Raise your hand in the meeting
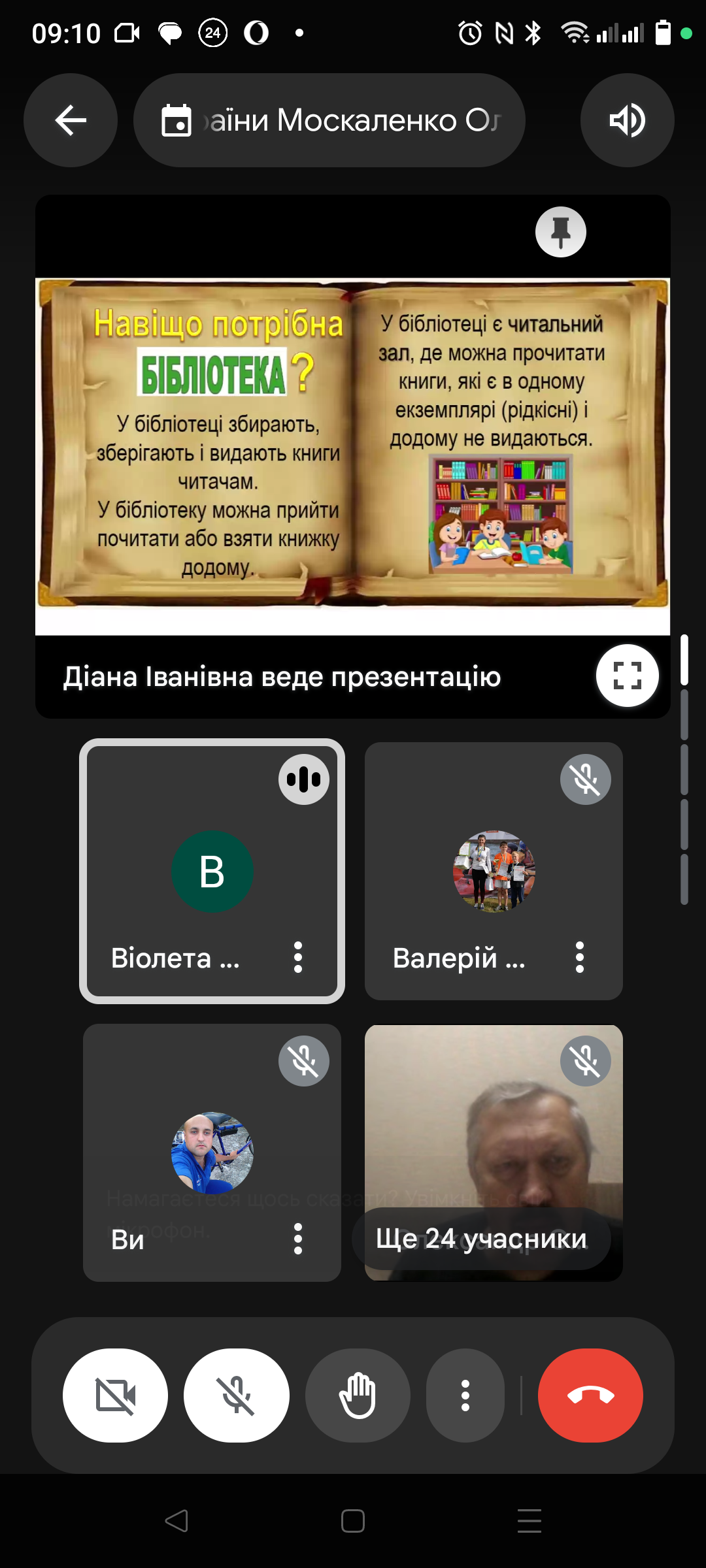Viewport: 706px width, 1568px height. point(358,1395)
